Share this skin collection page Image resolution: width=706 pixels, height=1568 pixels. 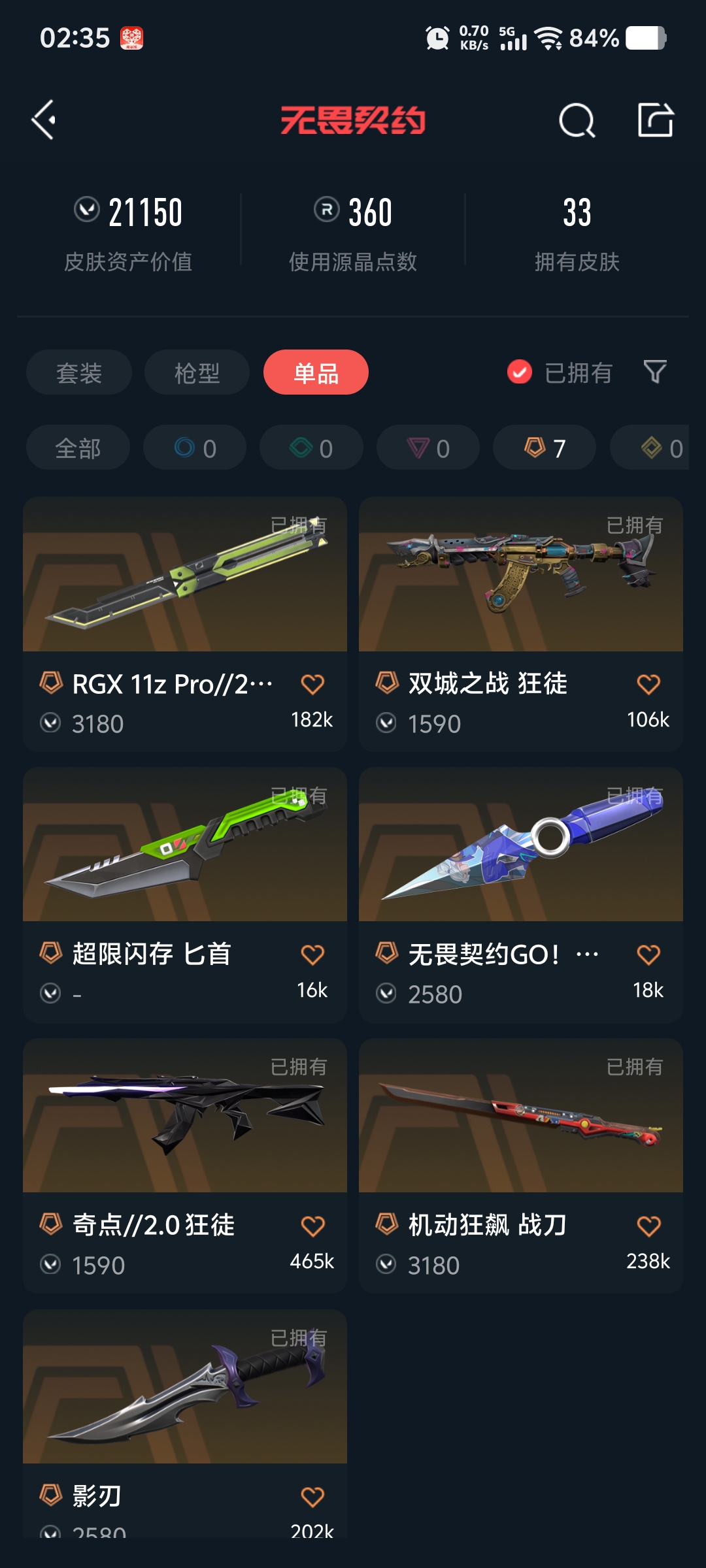coord(655,120)
